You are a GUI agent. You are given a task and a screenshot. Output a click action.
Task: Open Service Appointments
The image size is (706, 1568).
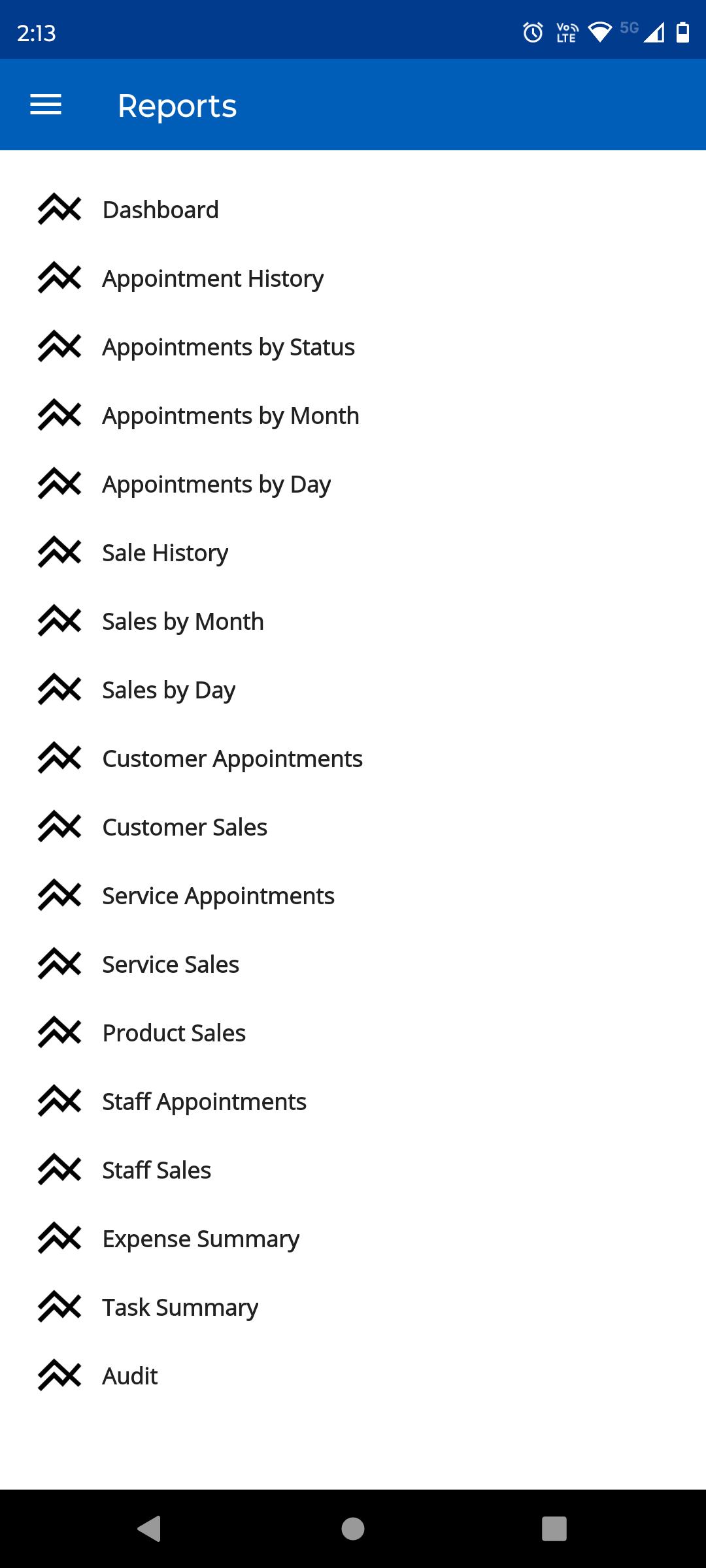[353, 896]
